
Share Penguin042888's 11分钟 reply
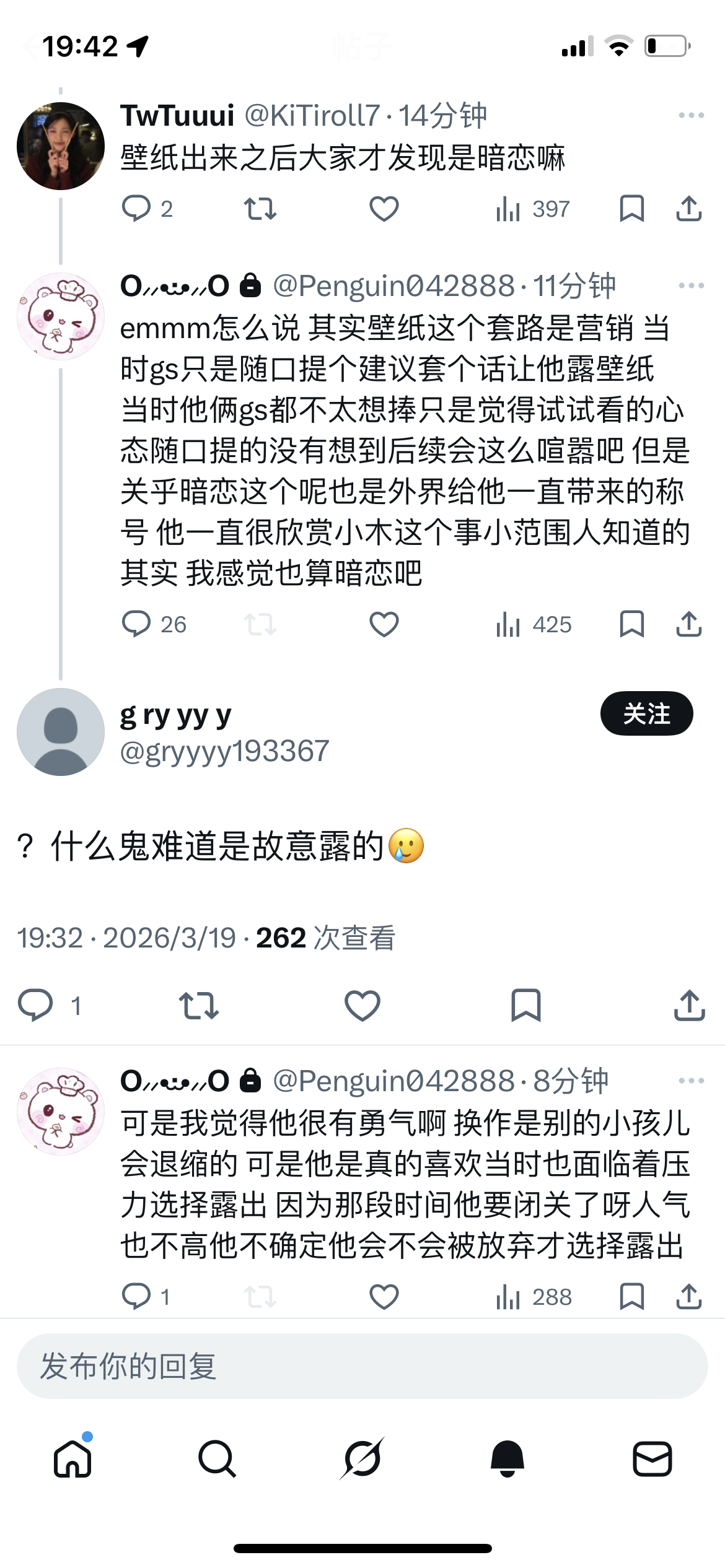688,624
